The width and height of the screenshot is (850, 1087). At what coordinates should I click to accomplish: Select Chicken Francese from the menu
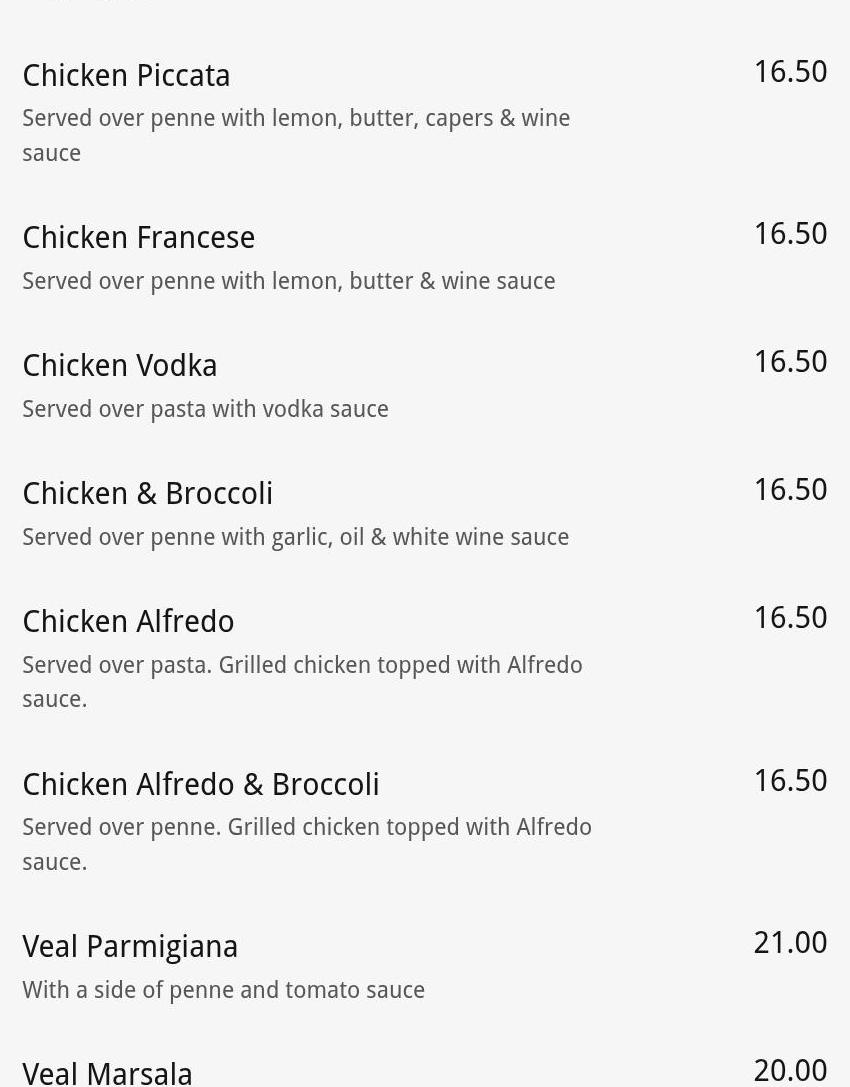point(138,238)
